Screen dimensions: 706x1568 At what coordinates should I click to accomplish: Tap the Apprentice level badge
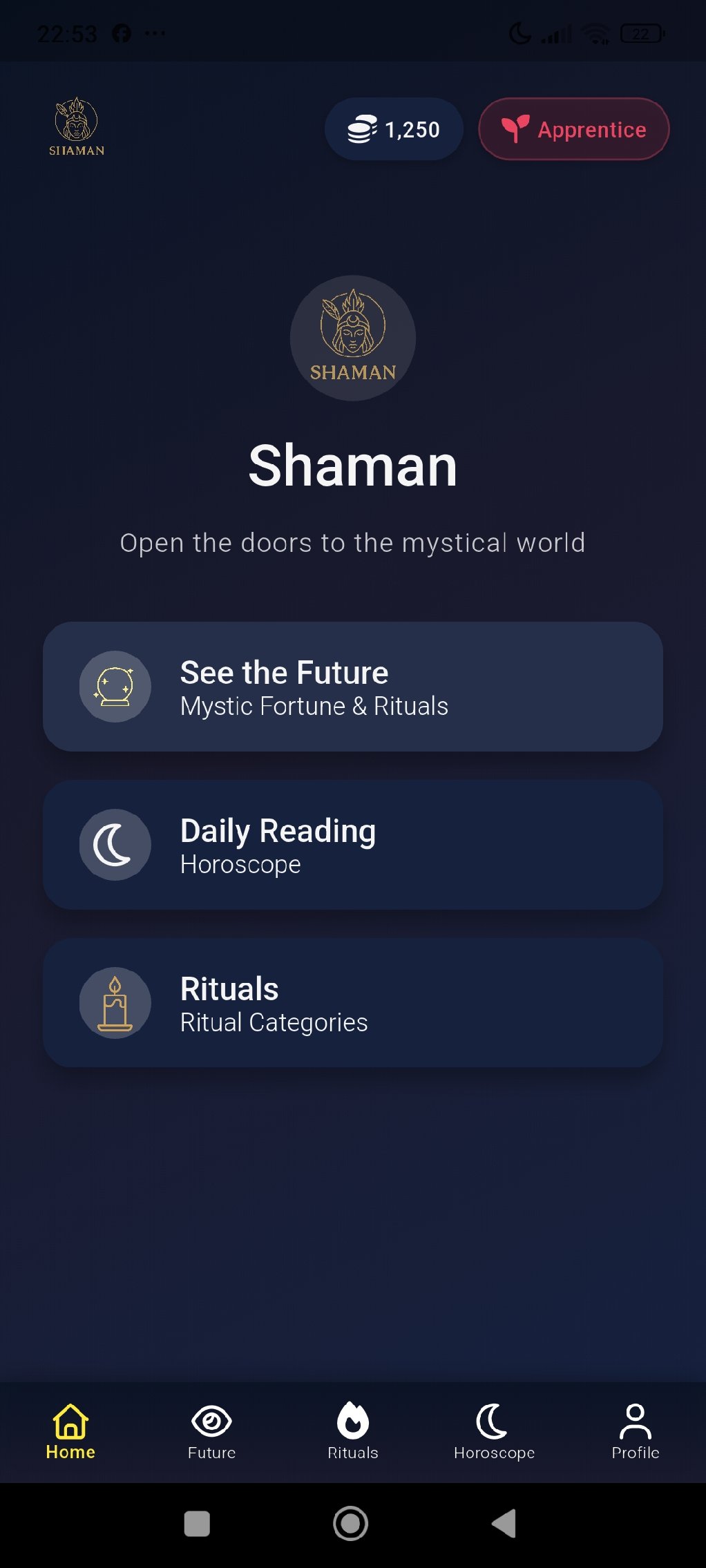[x=573, y=129]
